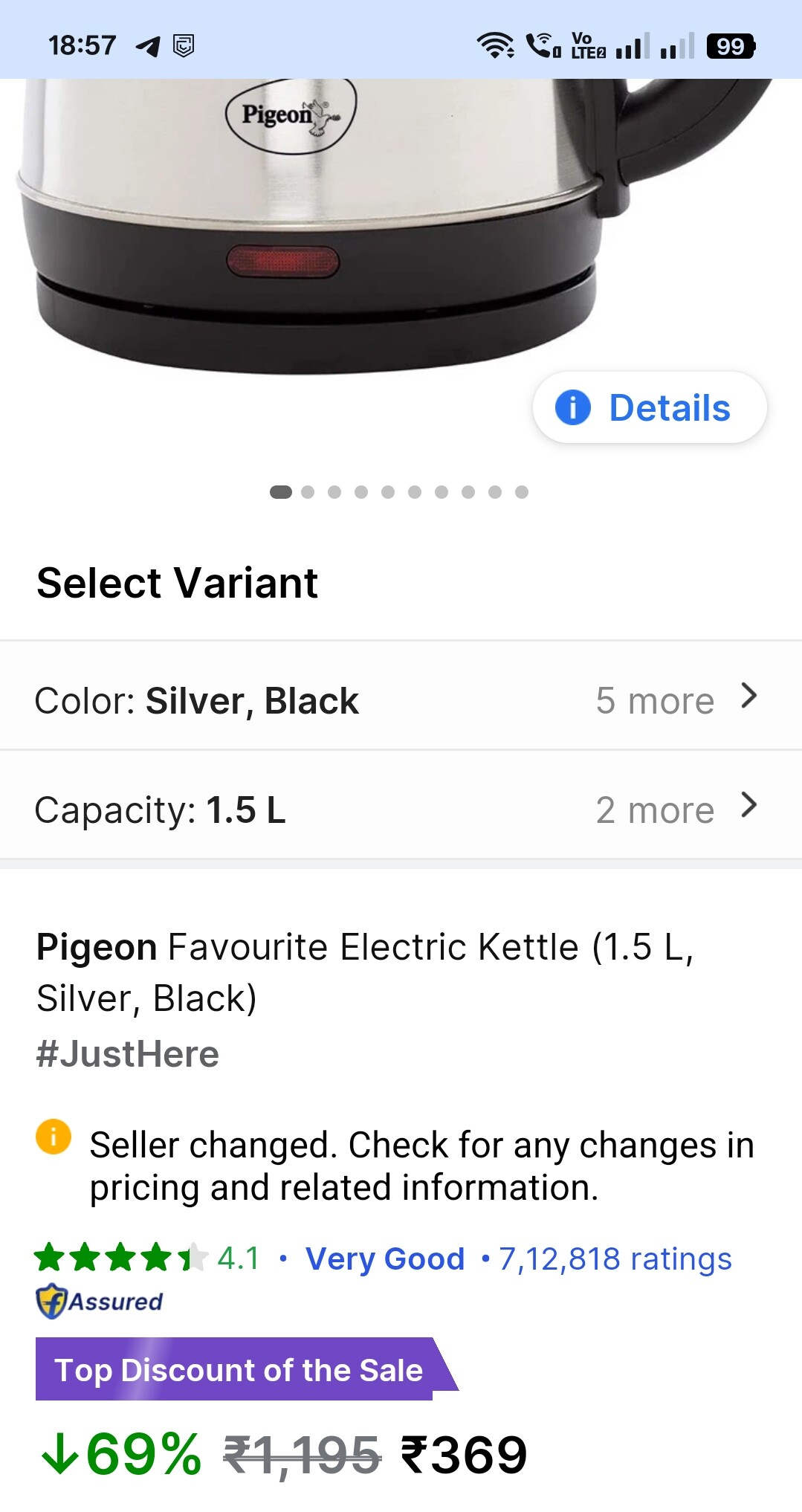Image resolution: width=802 pixels, height=1512 pixels.
Task: View the 7,12,818 ratings link
Action: tap(615, 1259)
